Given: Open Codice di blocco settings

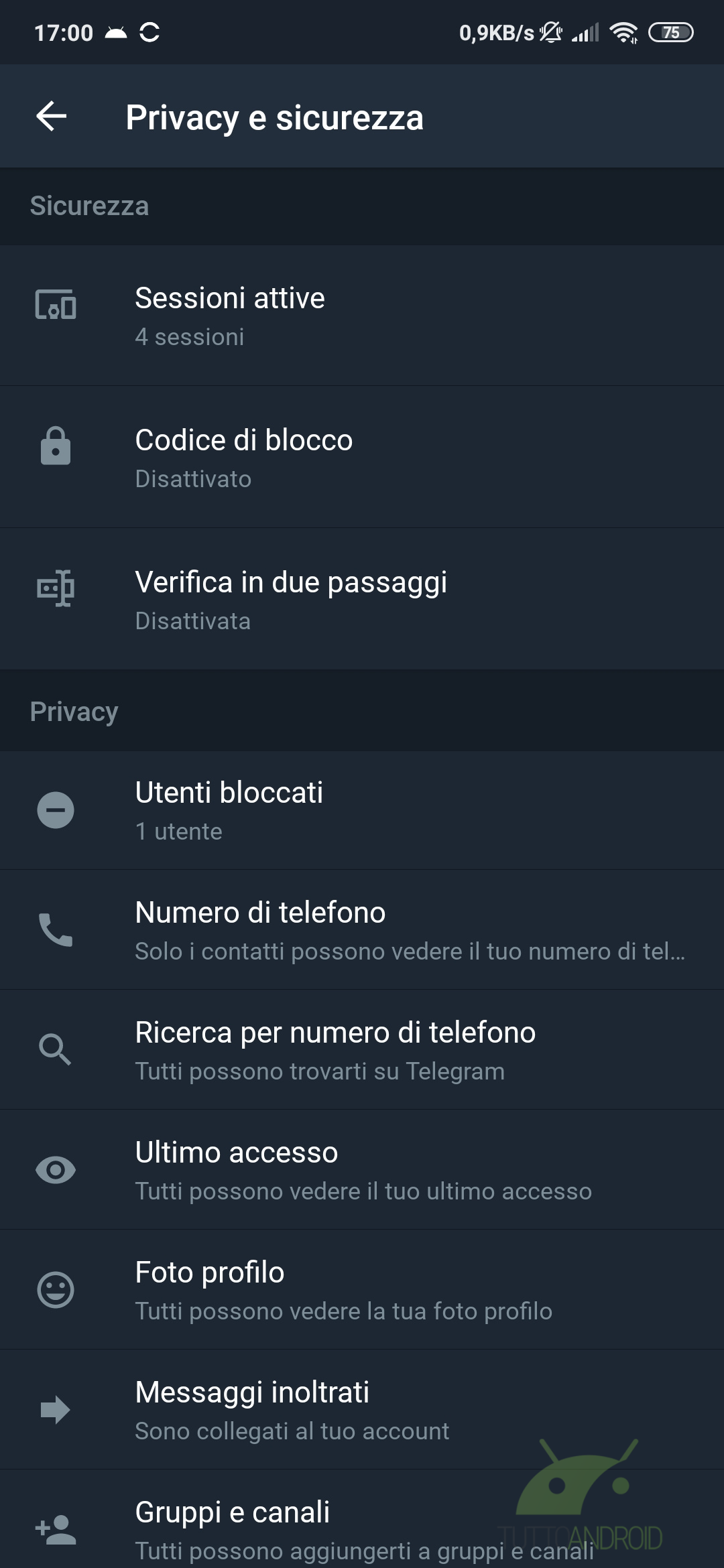Looking at the screenshot, I should [362, 457].
